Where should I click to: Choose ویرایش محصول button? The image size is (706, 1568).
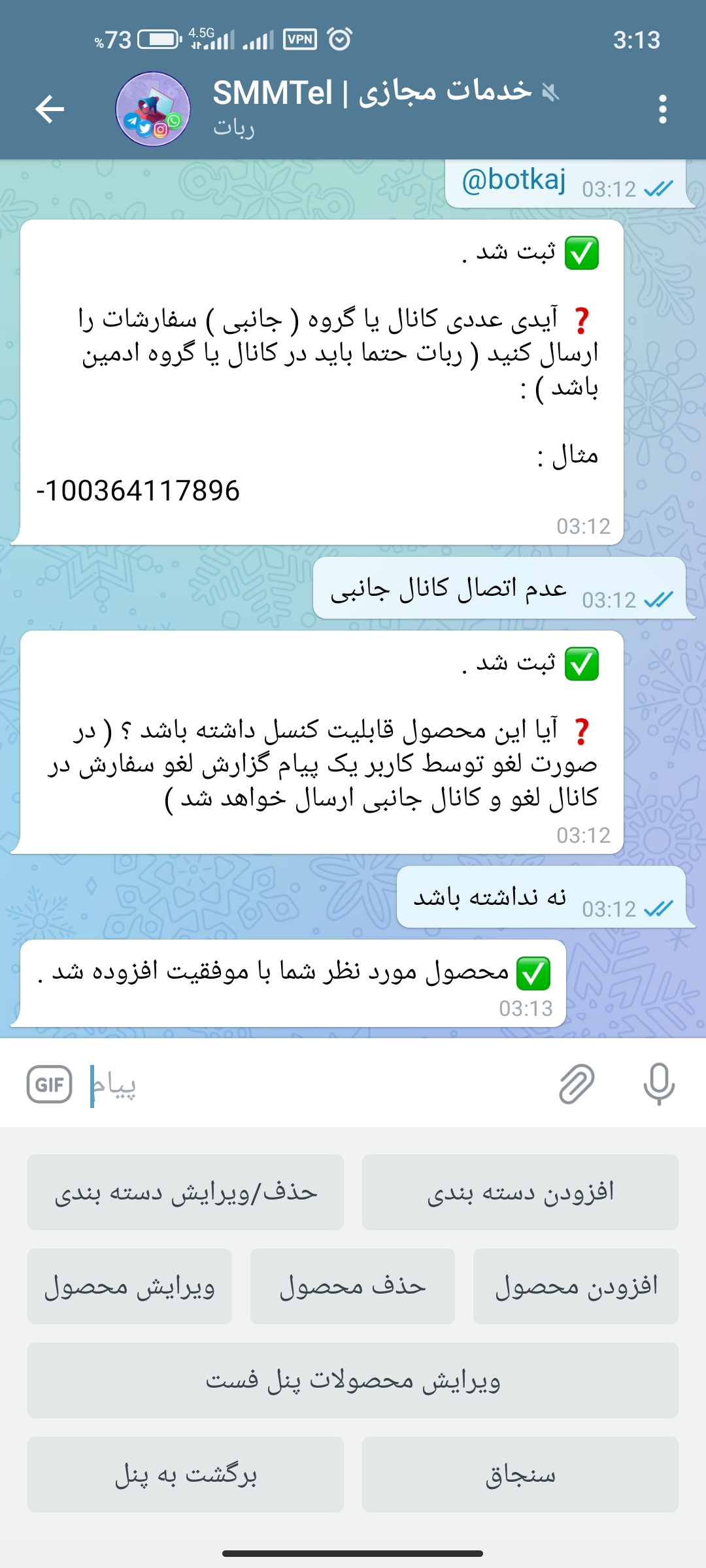pyautogui.click(x=129, y=1286)
